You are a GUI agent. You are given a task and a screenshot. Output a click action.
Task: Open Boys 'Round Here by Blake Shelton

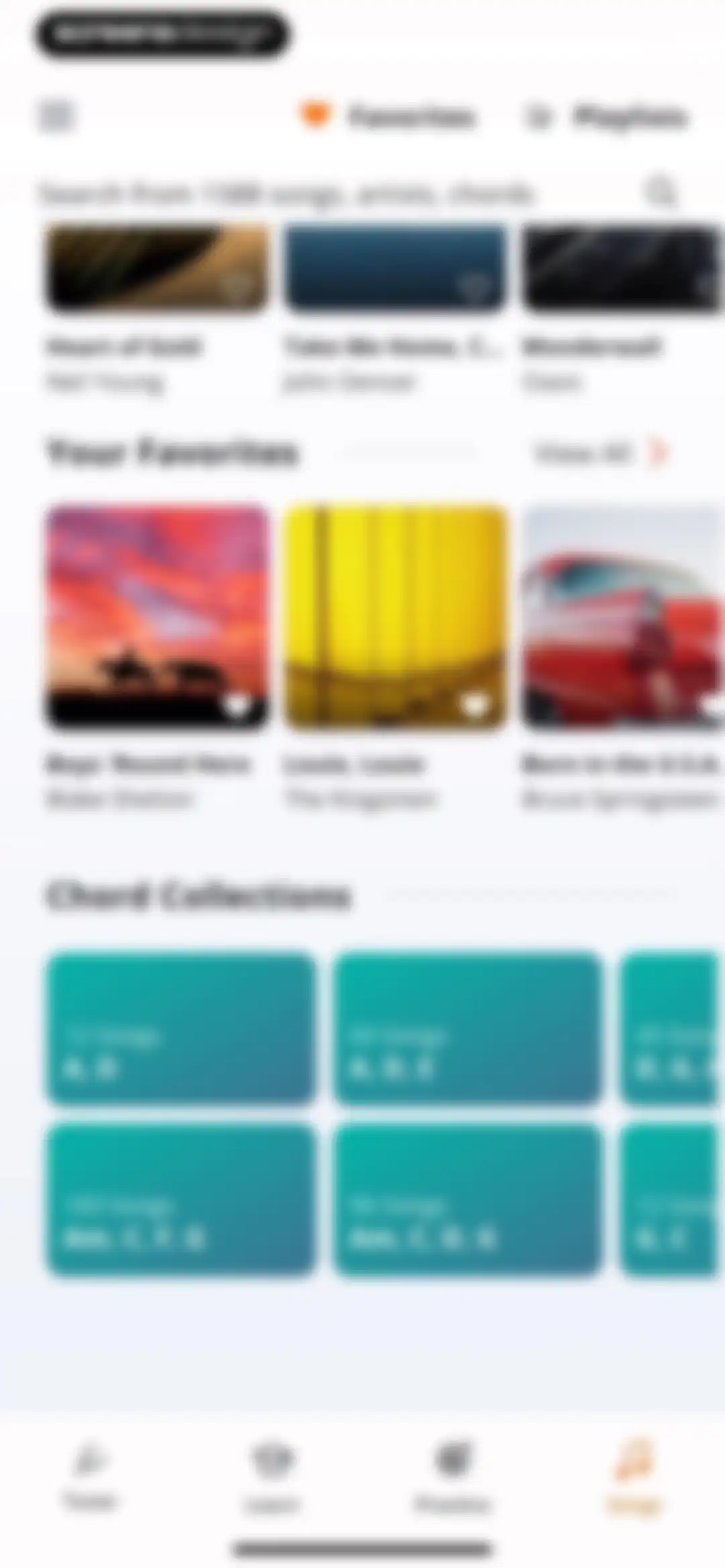pyautogui.click(x=157, y=658)
